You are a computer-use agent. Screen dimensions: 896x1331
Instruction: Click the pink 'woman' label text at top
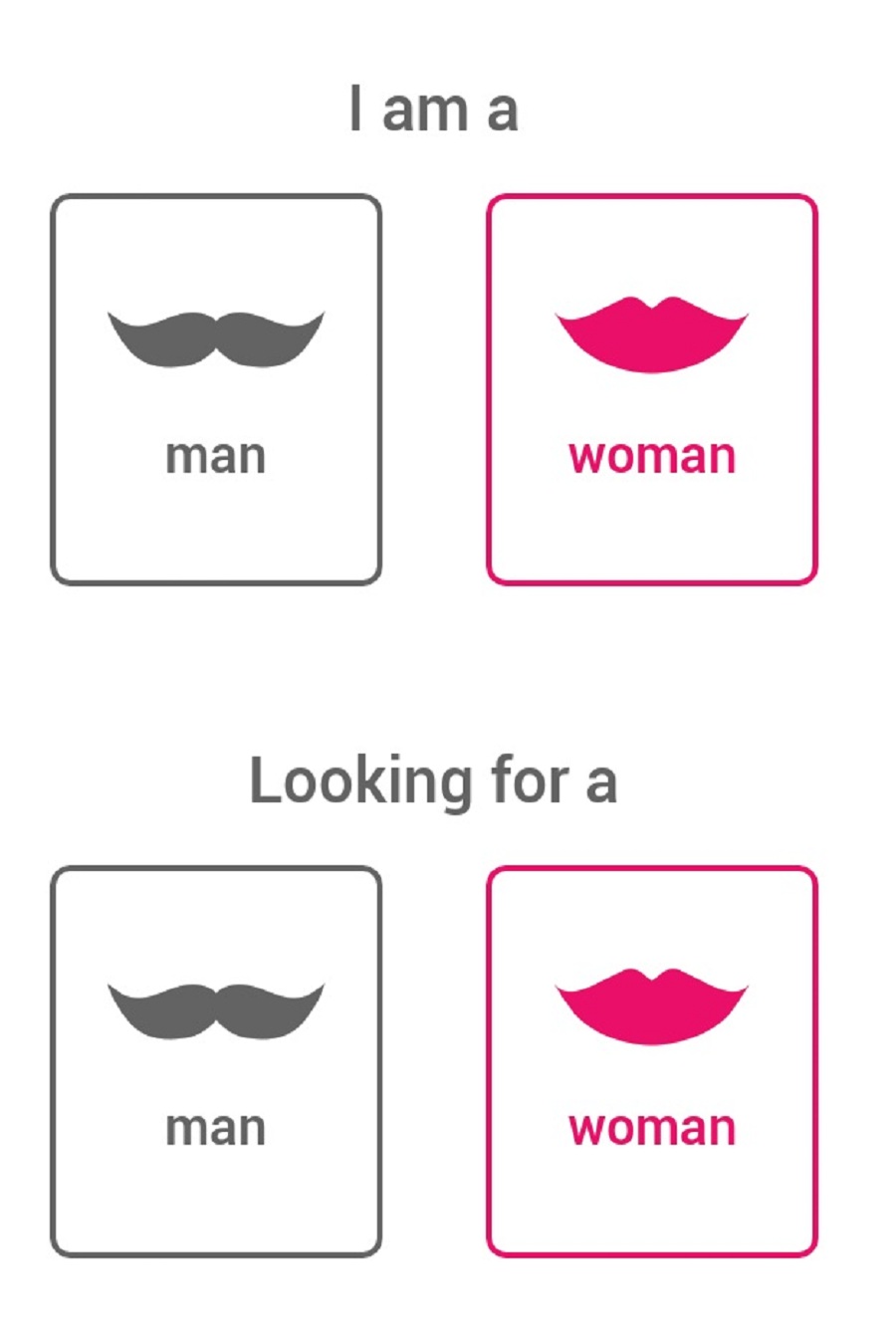coord(654,456)
